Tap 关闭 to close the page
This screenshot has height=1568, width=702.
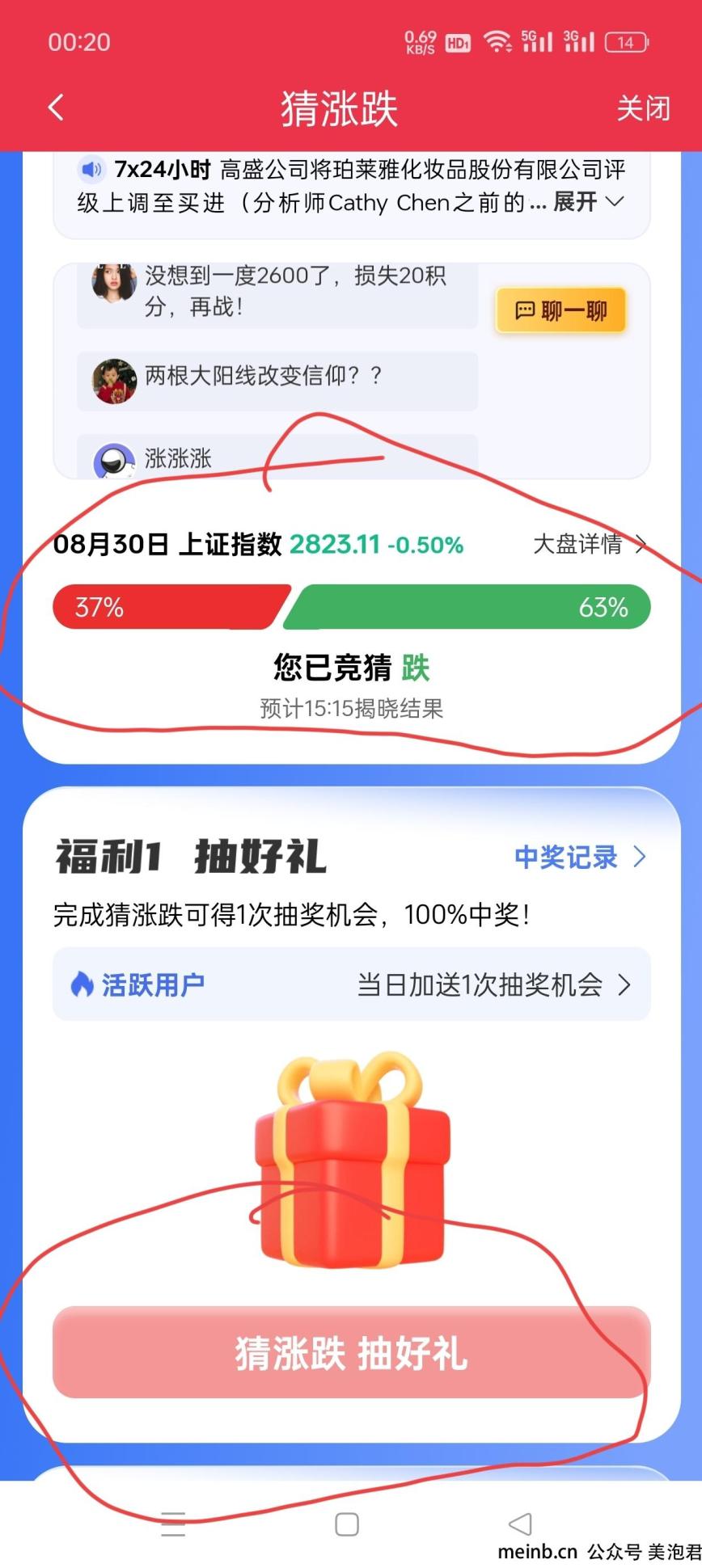(x=643, y=108)
